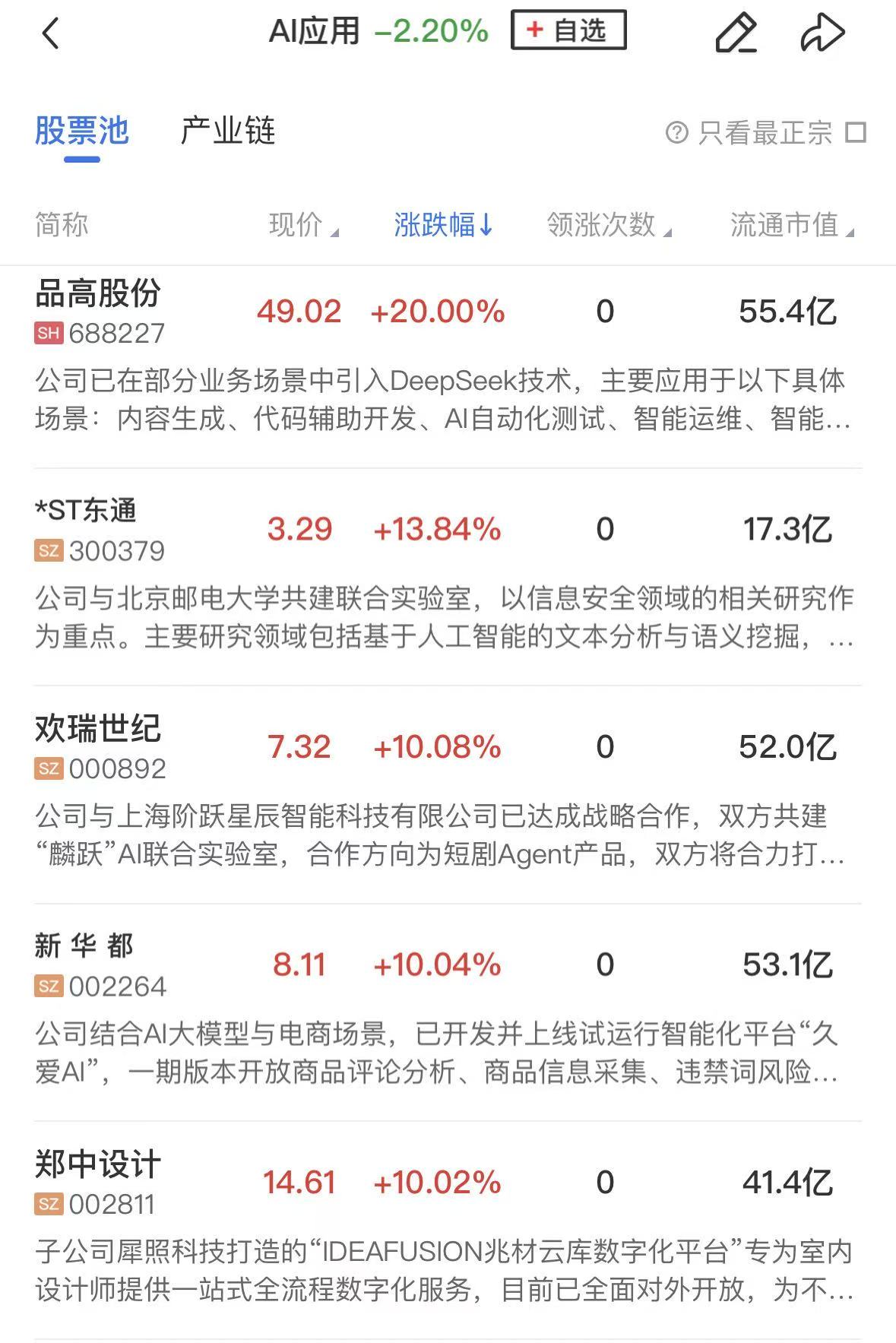Image resolution: width=896 pixels, height=1343 pixels.
Task: Select the 股票池 tab
Action: (x=82, y=131)
